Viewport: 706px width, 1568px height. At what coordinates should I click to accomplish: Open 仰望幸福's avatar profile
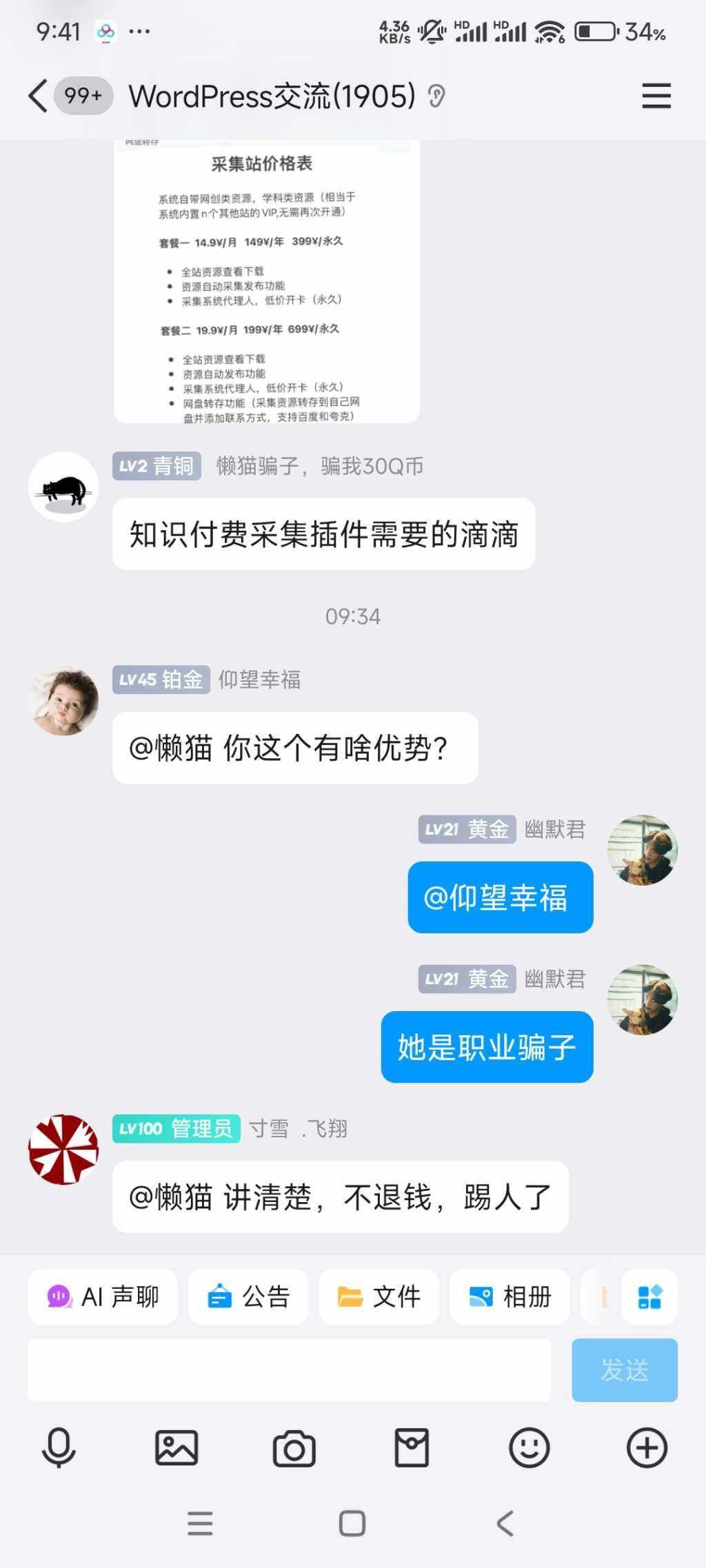(x=63, y=701)
